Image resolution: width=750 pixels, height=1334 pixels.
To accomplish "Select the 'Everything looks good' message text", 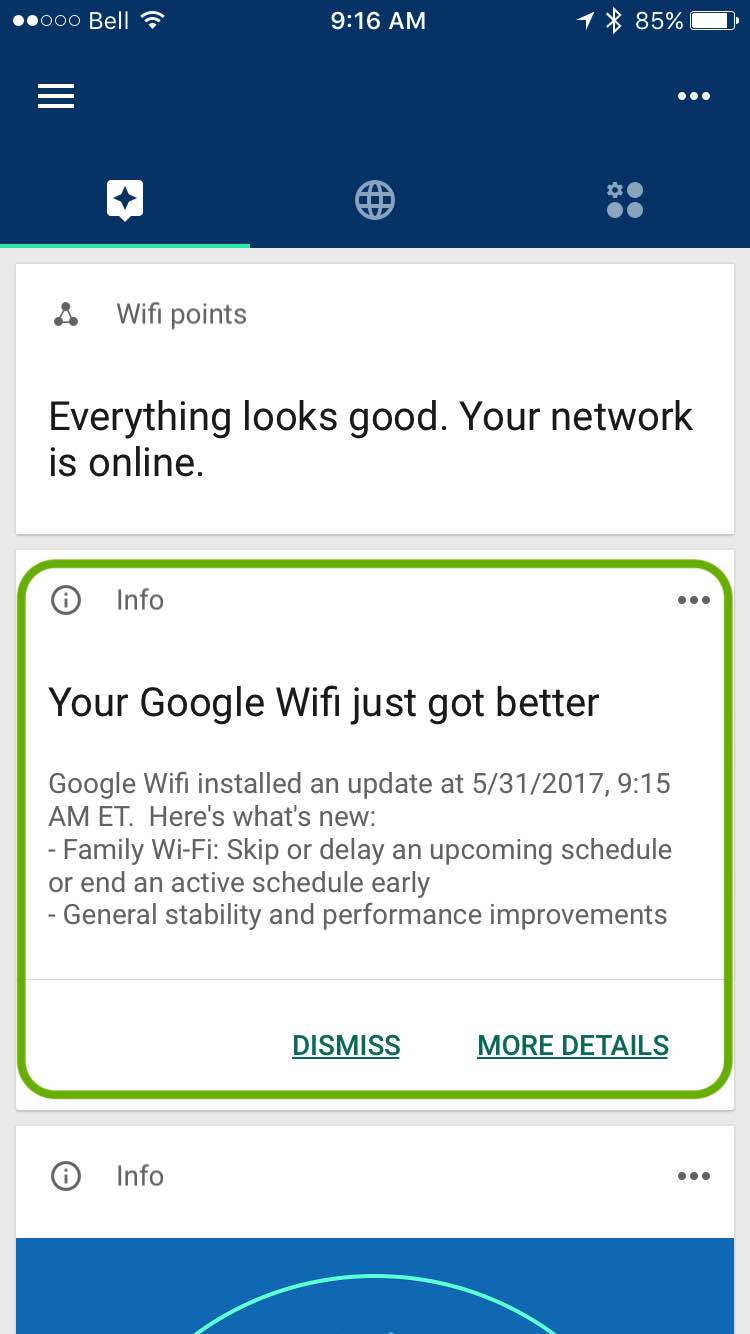I will coord(370,438).
